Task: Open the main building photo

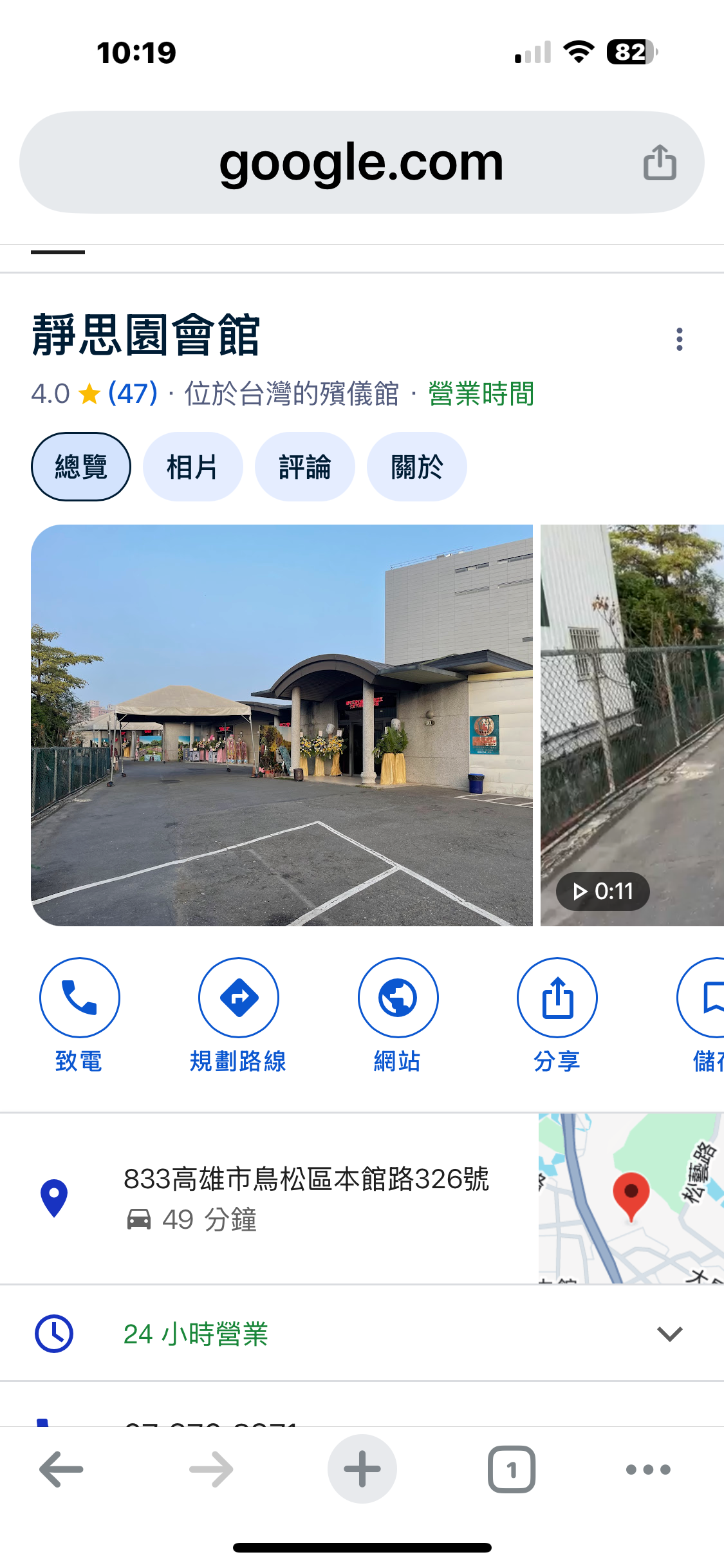Action: point(282,725)
